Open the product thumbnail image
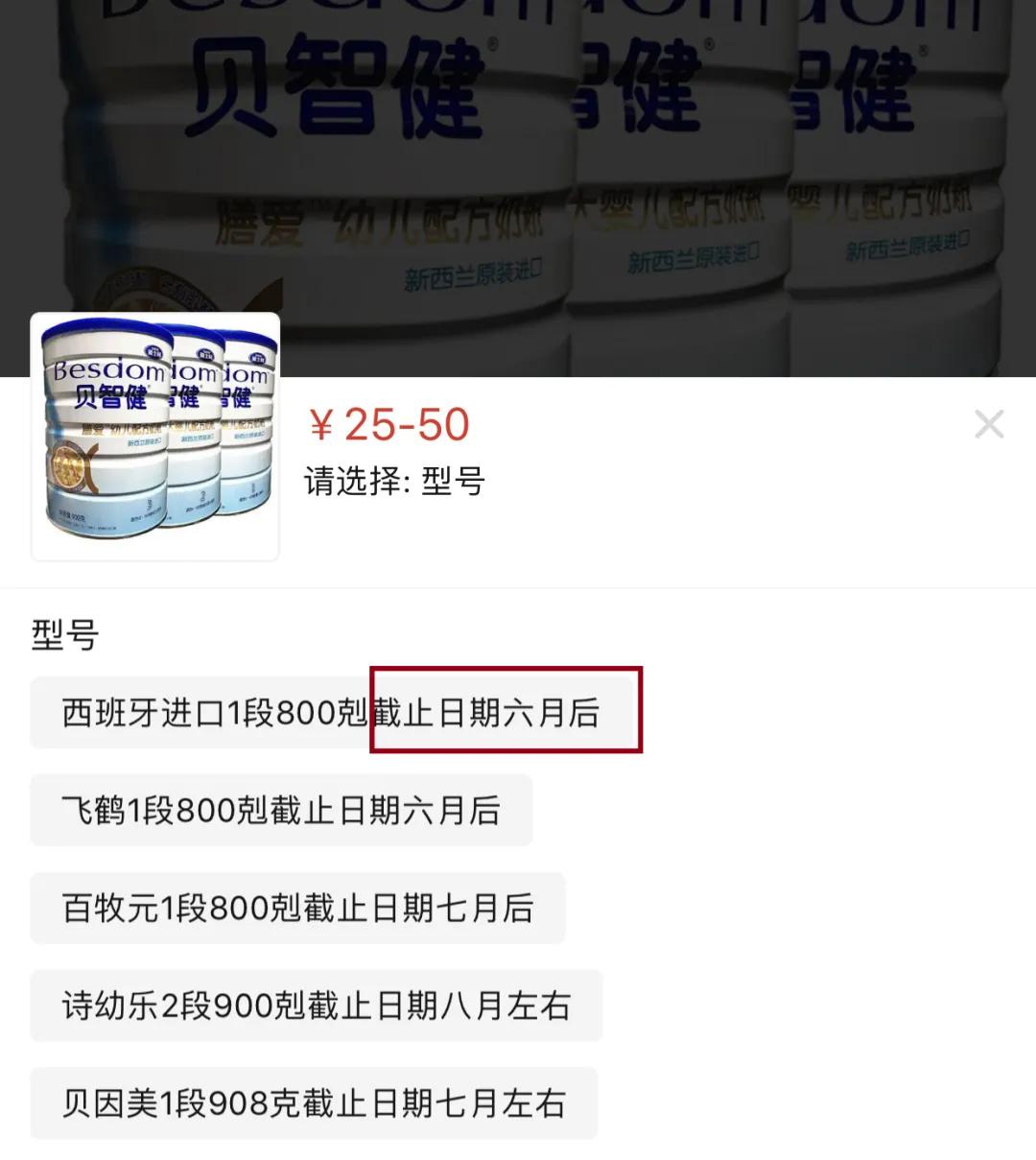The height and width of the screenshot is (1160, 1036). click(156, 437)
